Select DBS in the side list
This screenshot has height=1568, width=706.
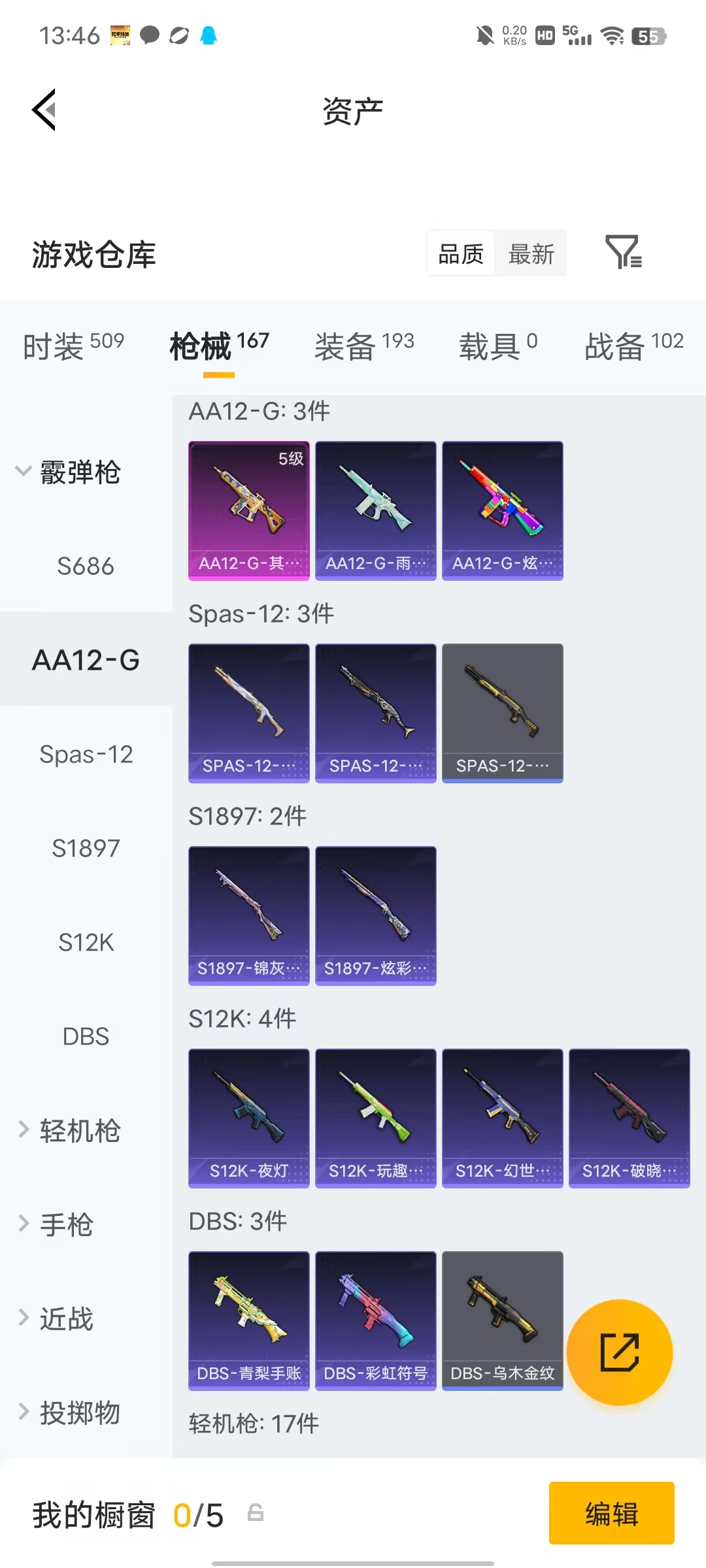86,1036
